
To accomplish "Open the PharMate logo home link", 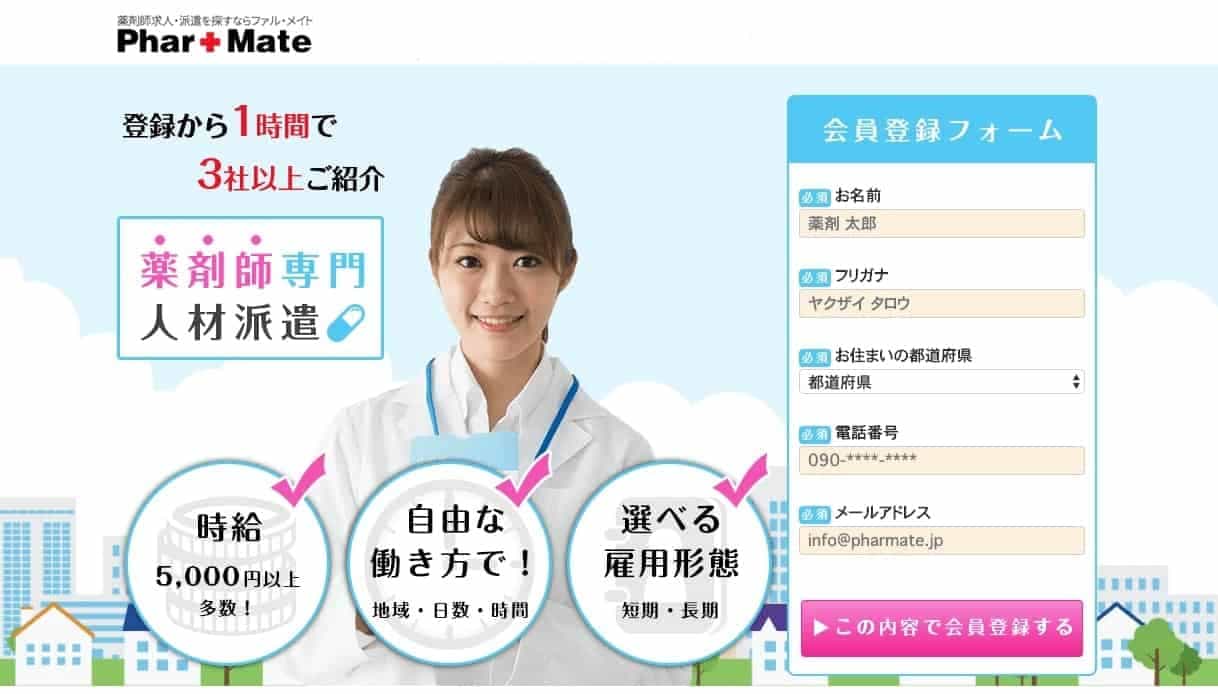I will click(x=214, y=40).
